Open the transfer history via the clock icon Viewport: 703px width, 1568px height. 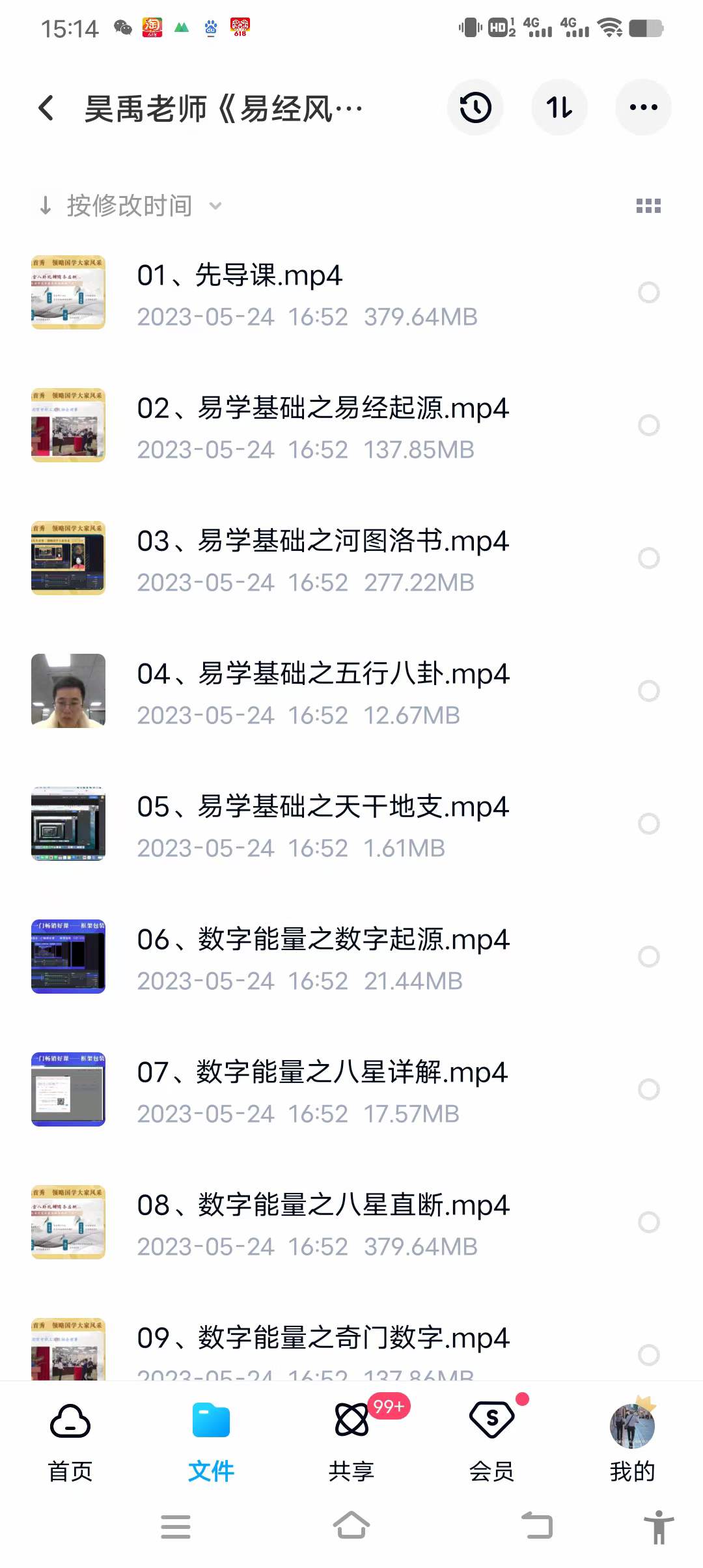click(x=475, y=107)
